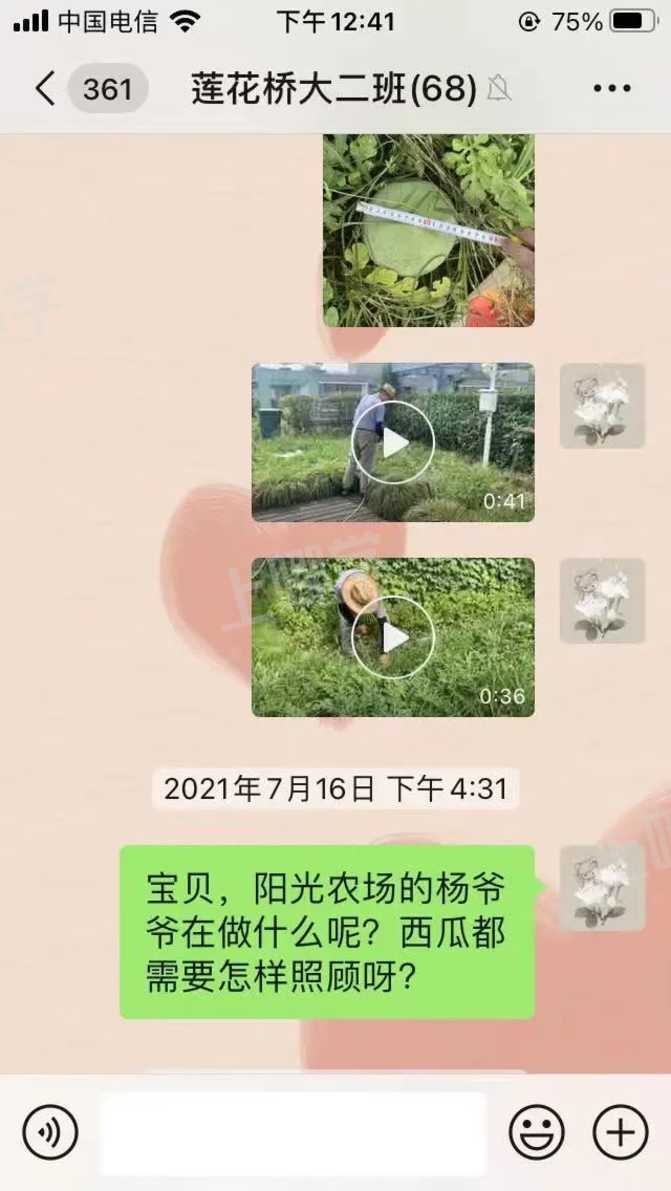The image size is (671, 1191).
Task: Play the 0:36 video
Action: click(393, 637)
